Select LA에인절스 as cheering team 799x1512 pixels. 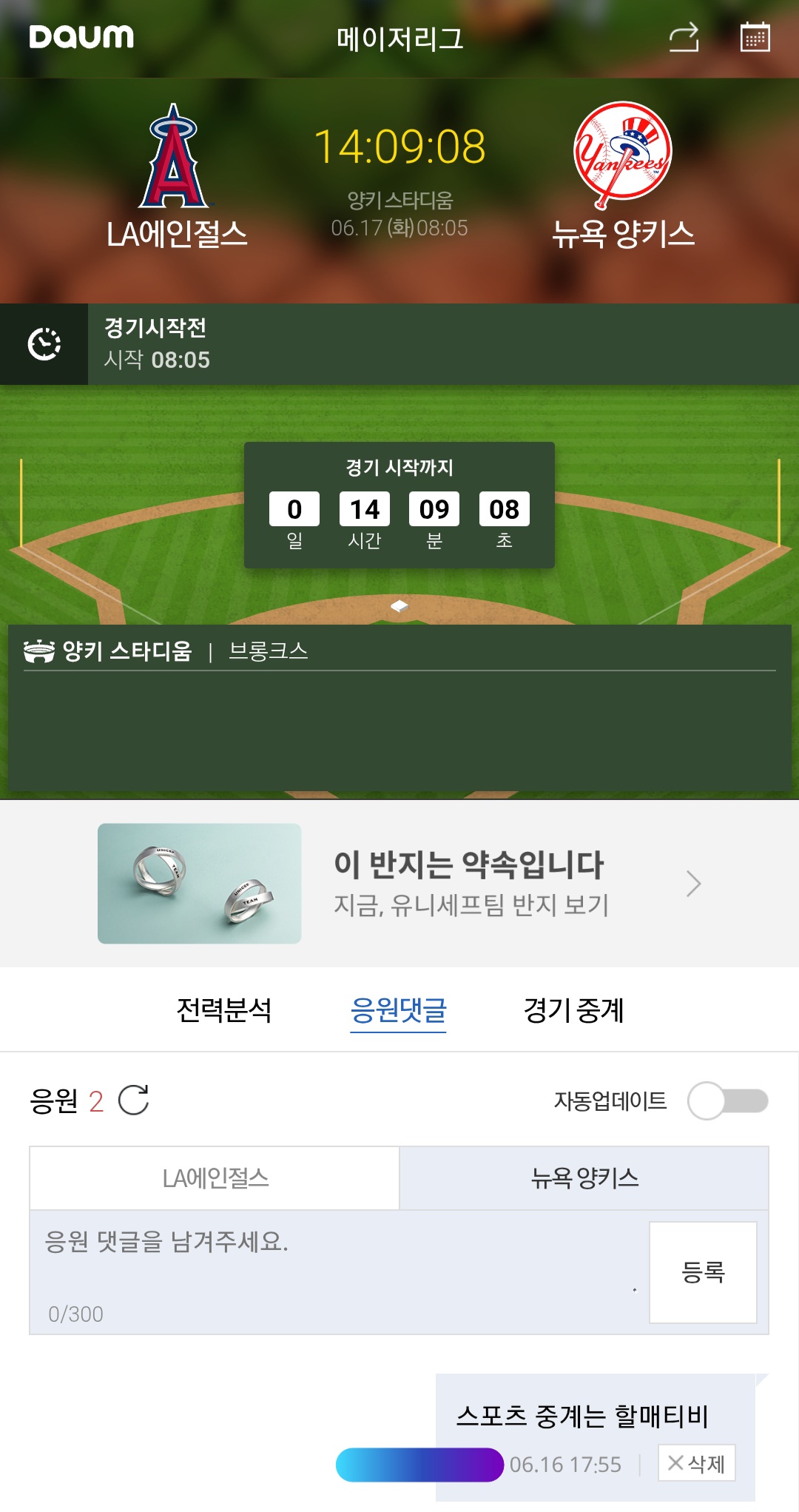[215, 1178]
